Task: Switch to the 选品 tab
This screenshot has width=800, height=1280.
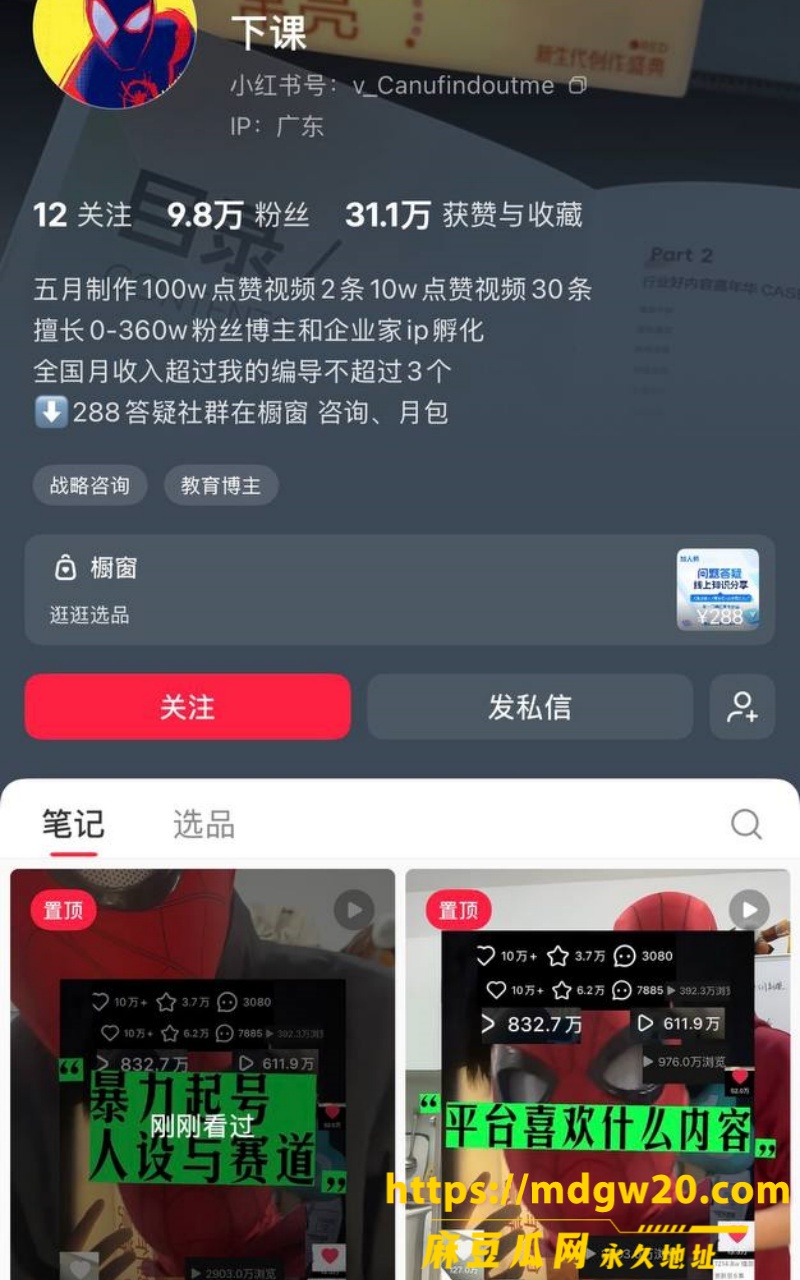Action: (204, 825)
